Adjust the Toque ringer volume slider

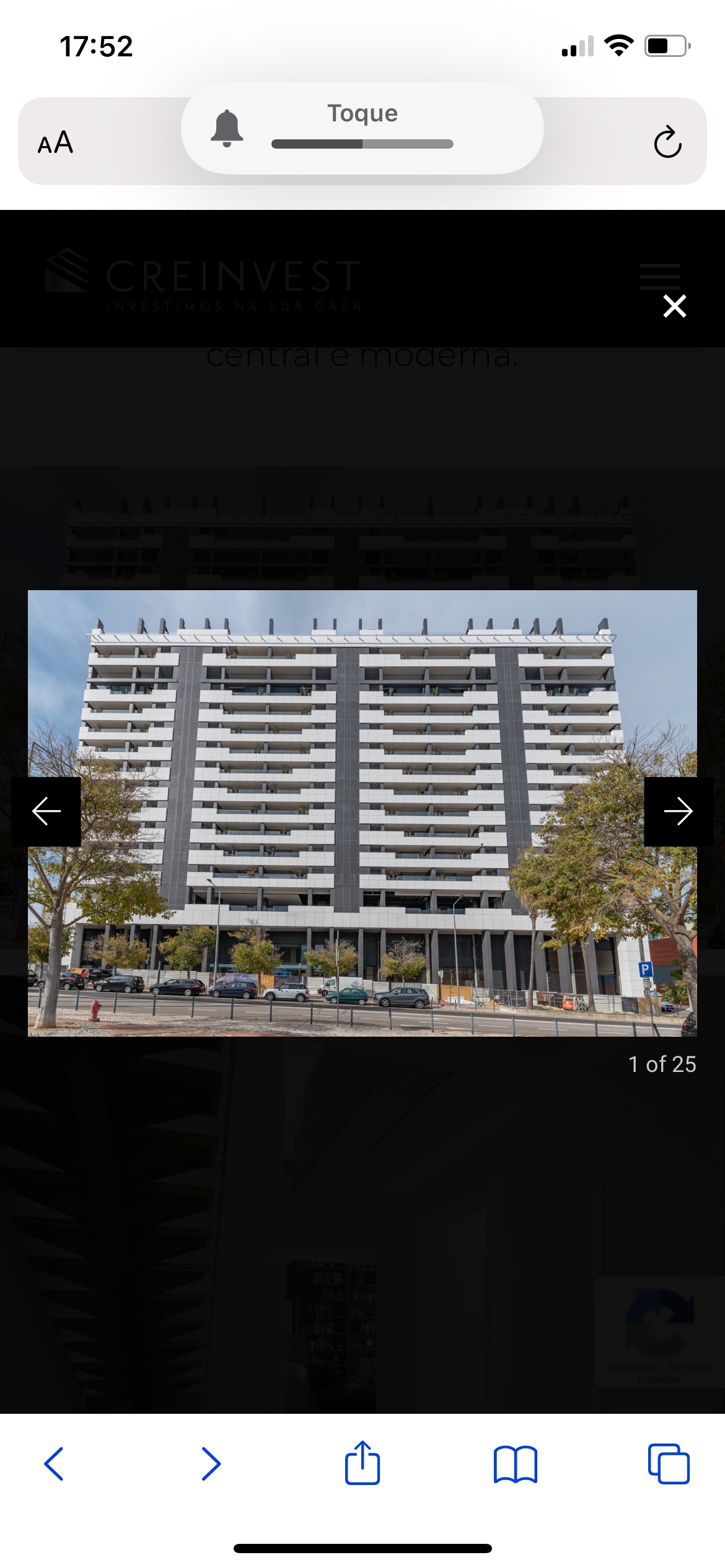(x=362, y=144)
